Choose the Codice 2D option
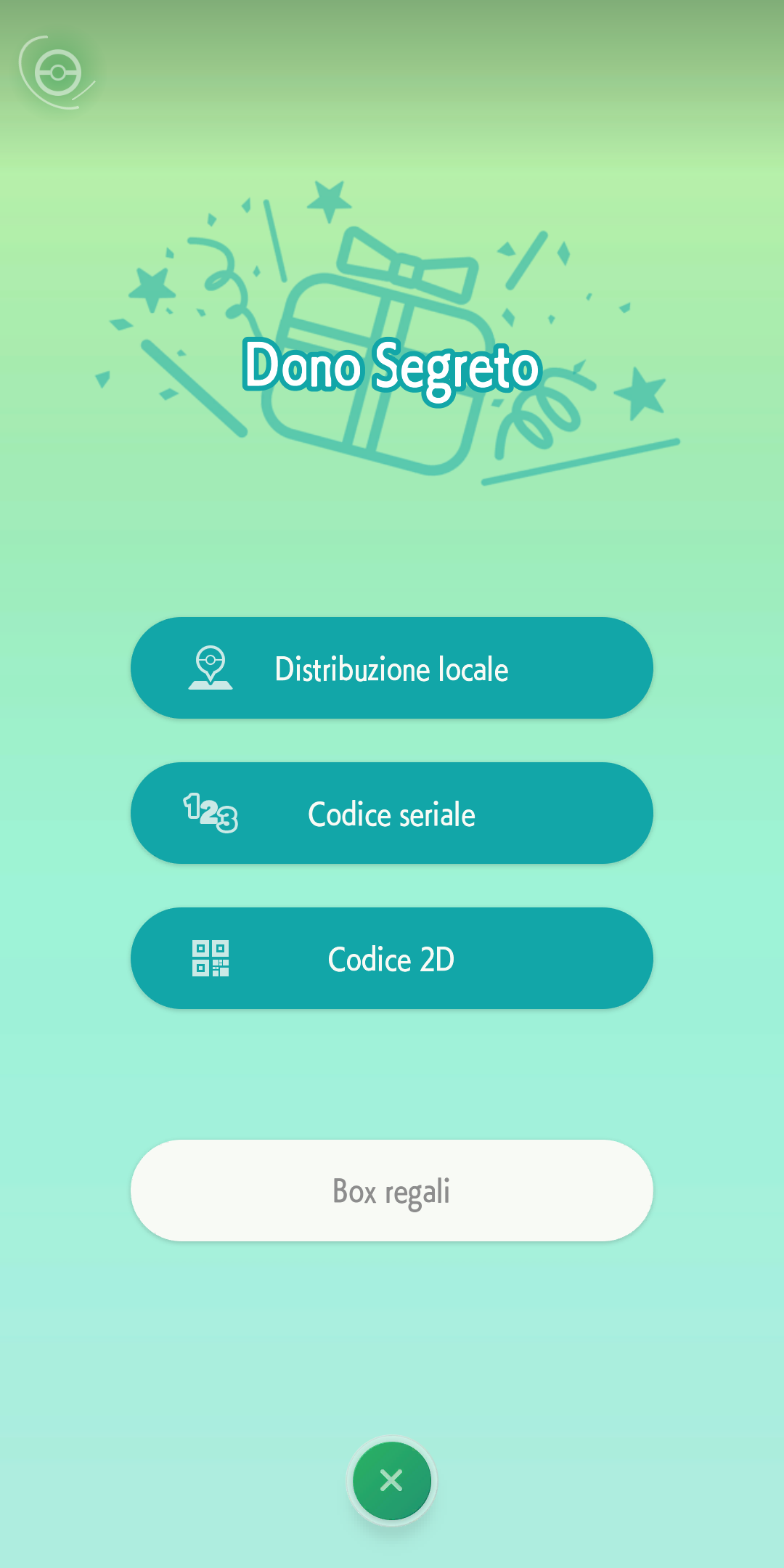This screenshot has height=1568, width=784. [392, 958]
